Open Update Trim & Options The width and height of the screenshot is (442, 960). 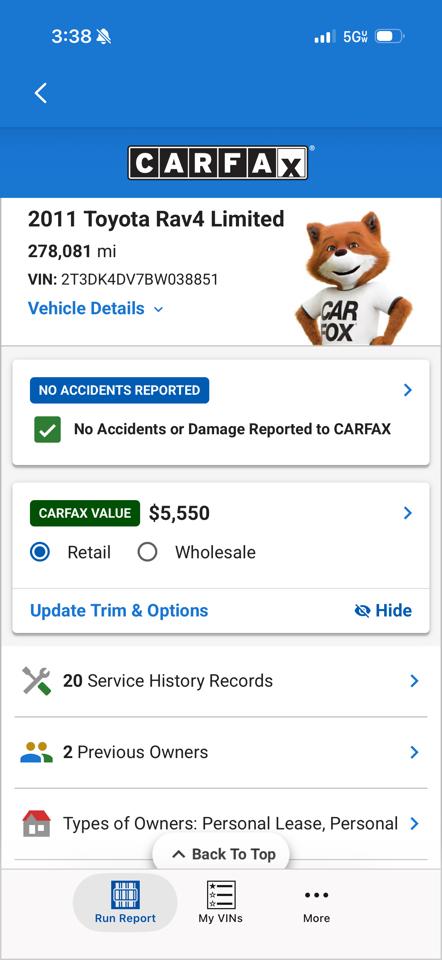tap(119, 610)
